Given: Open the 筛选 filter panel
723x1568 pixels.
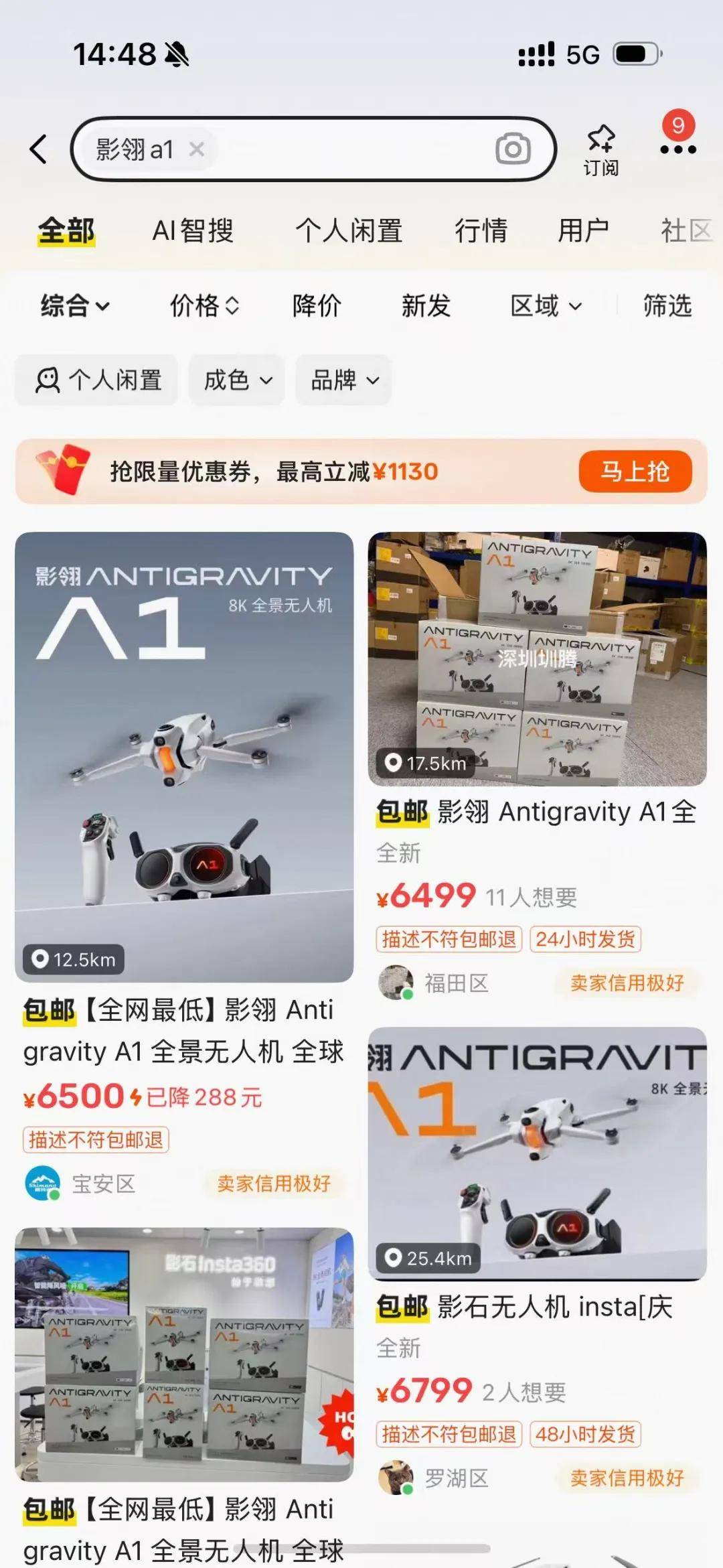Looking at the screenshot, I should pyautogui.click(x=667, y=306).
